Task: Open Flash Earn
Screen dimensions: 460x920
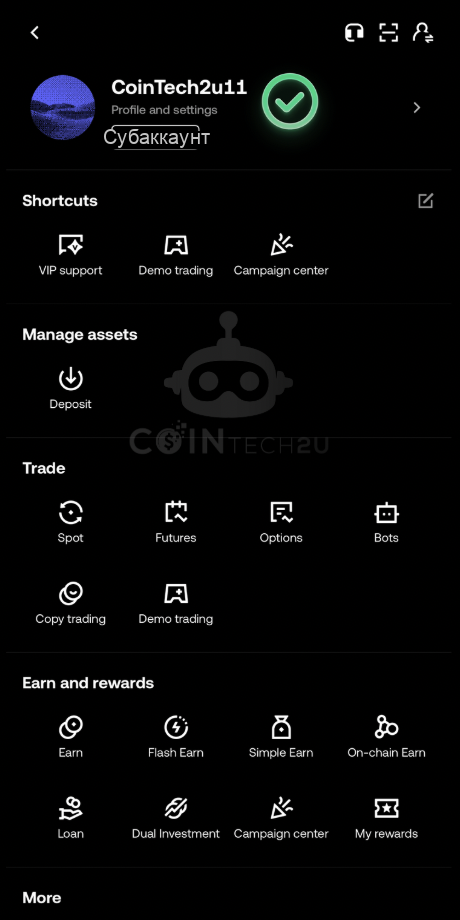Action: [175, 738]
